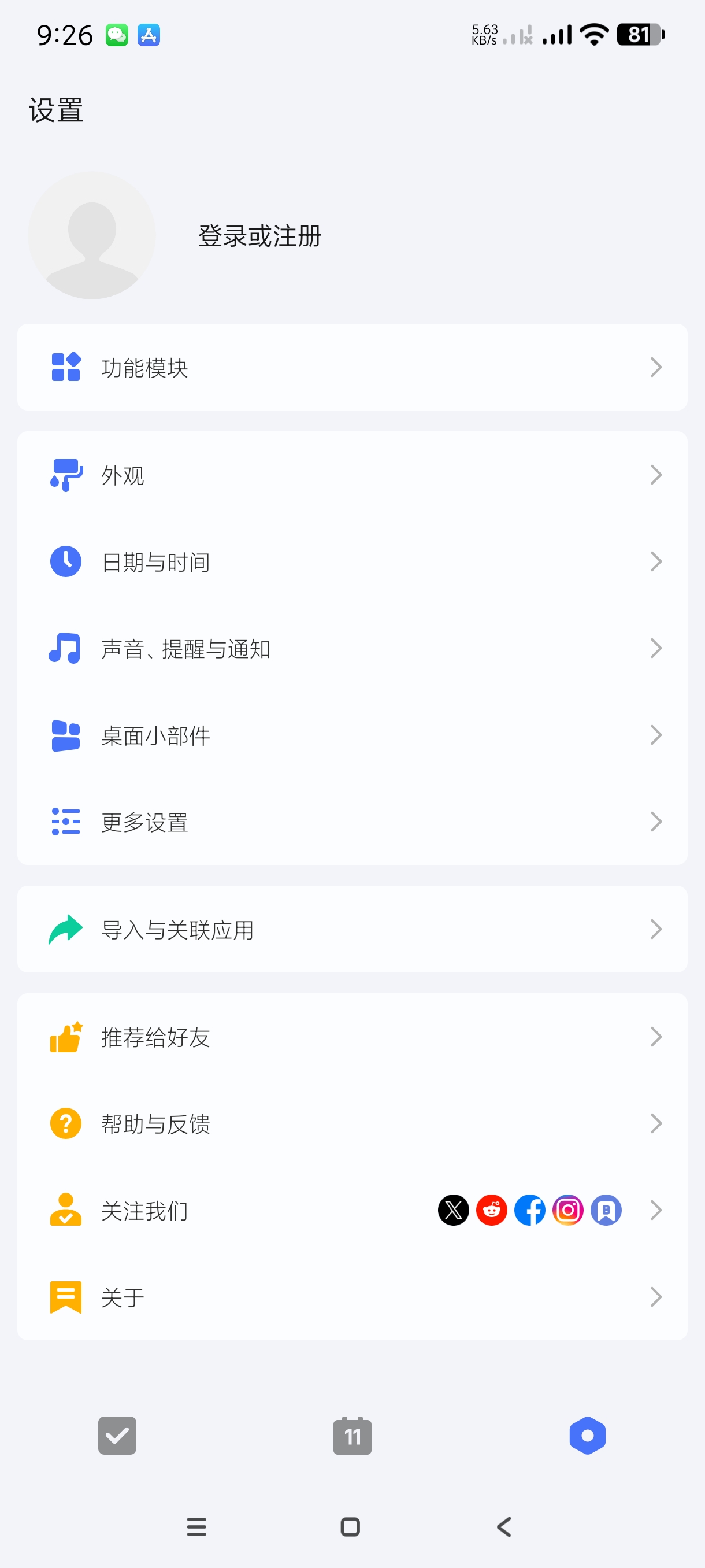This screenshot has height=1568, width=705.
Task: Open 外观 appearance settings
Action: (x=352, y=475)
